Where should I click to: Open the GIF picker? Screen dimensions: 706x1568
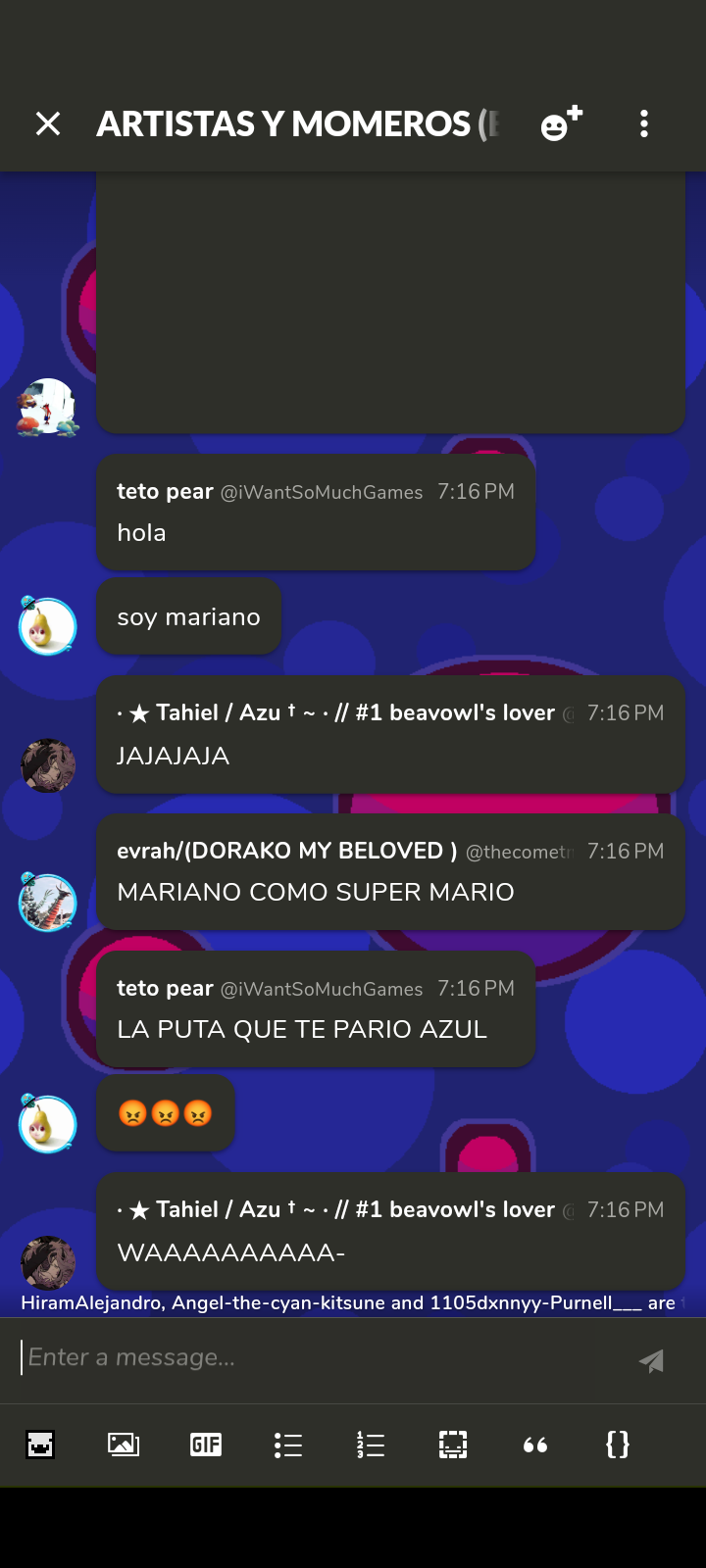pyautogui.click(x=205, y=1445)
